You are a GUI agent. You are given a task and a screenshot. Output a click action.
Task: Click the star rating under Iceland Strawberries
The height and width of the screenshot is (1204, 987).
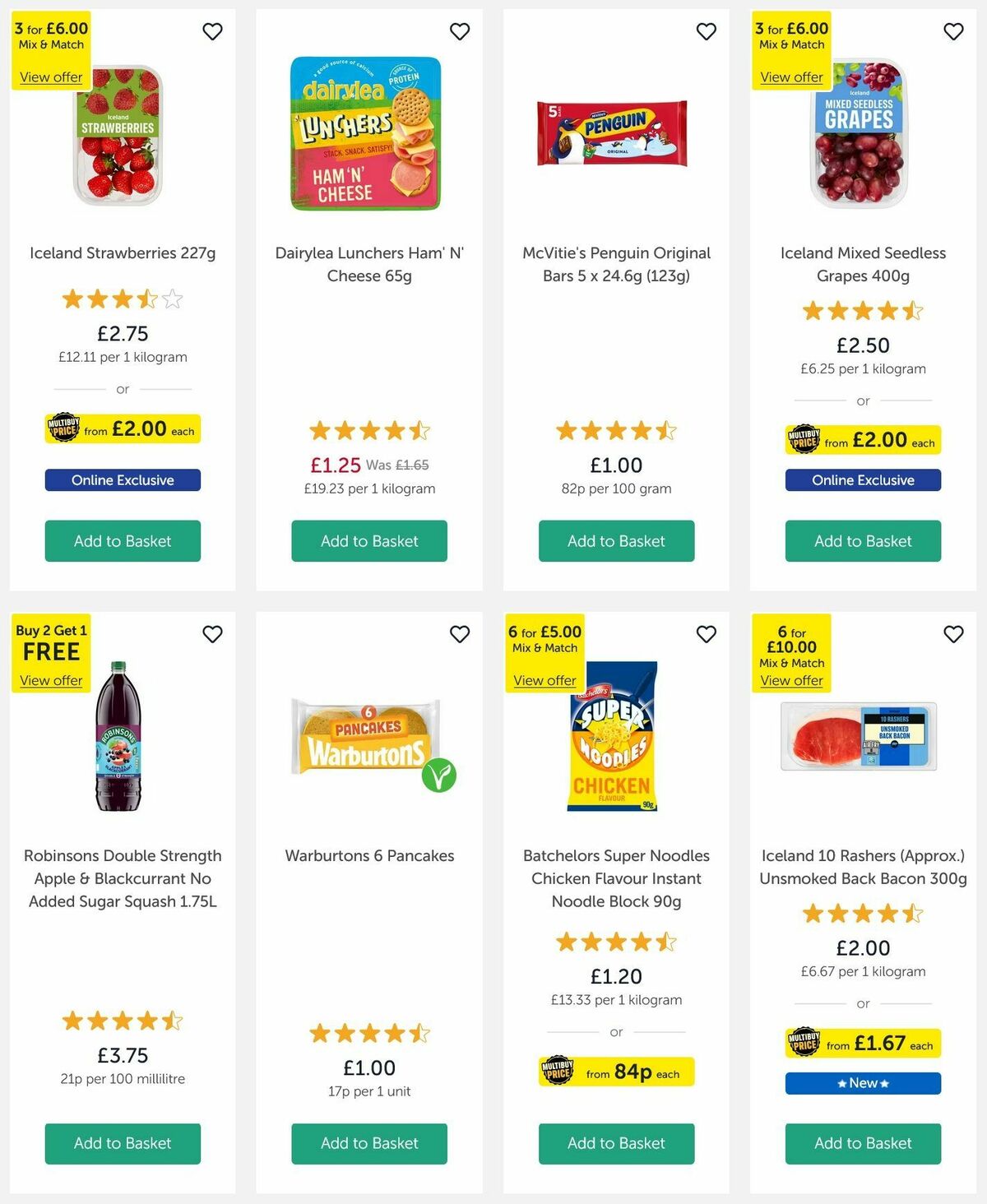pyautogui.click(x=122, y=299)
